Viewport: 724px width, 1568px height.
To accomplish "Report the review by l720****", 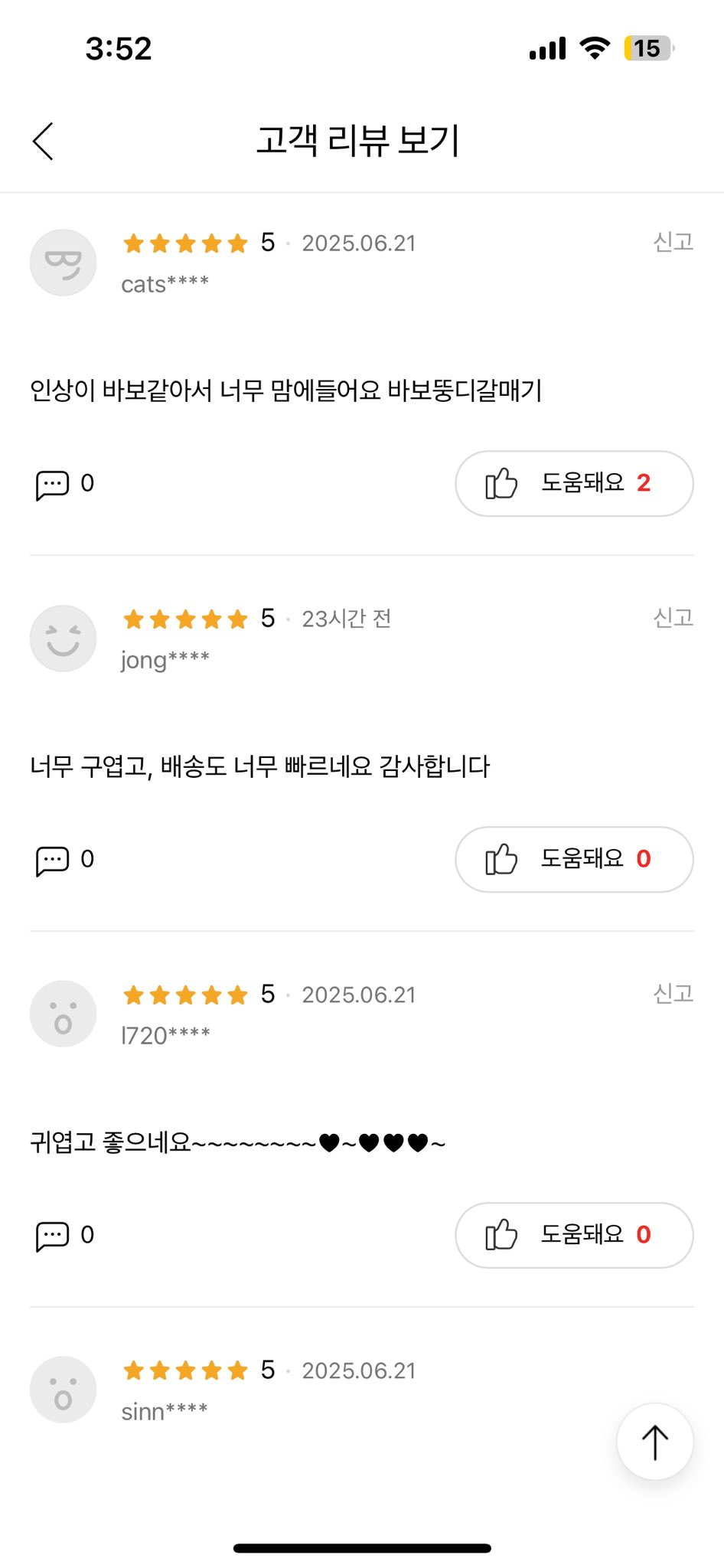I will click(x=673, y=994).
